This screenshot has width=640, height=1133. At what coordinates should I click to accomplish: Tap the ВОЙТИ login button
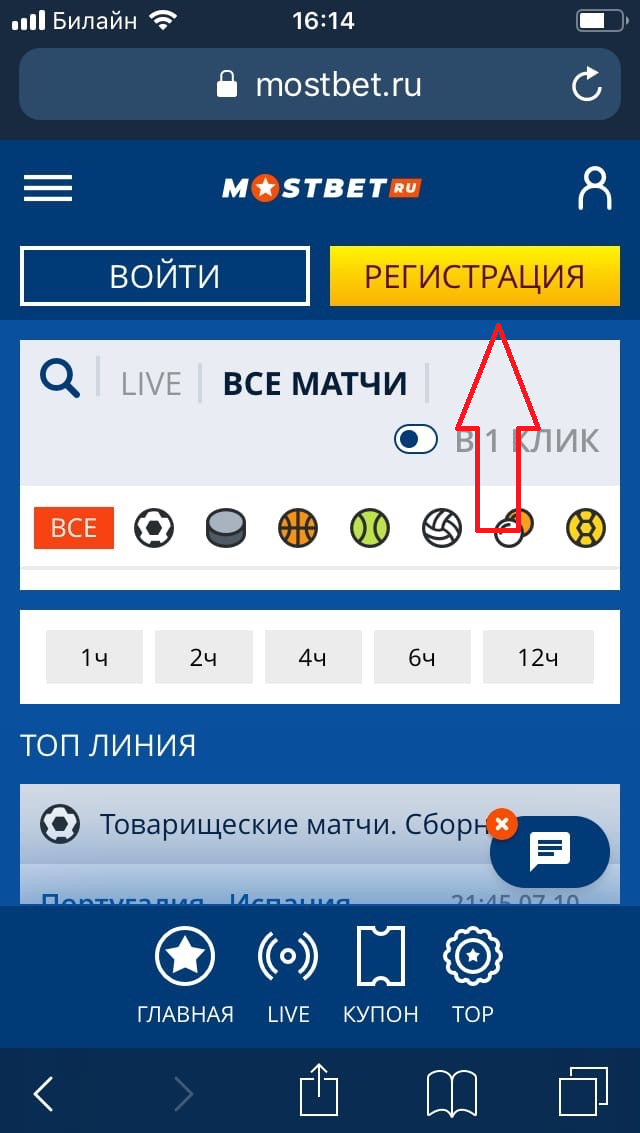165,277
